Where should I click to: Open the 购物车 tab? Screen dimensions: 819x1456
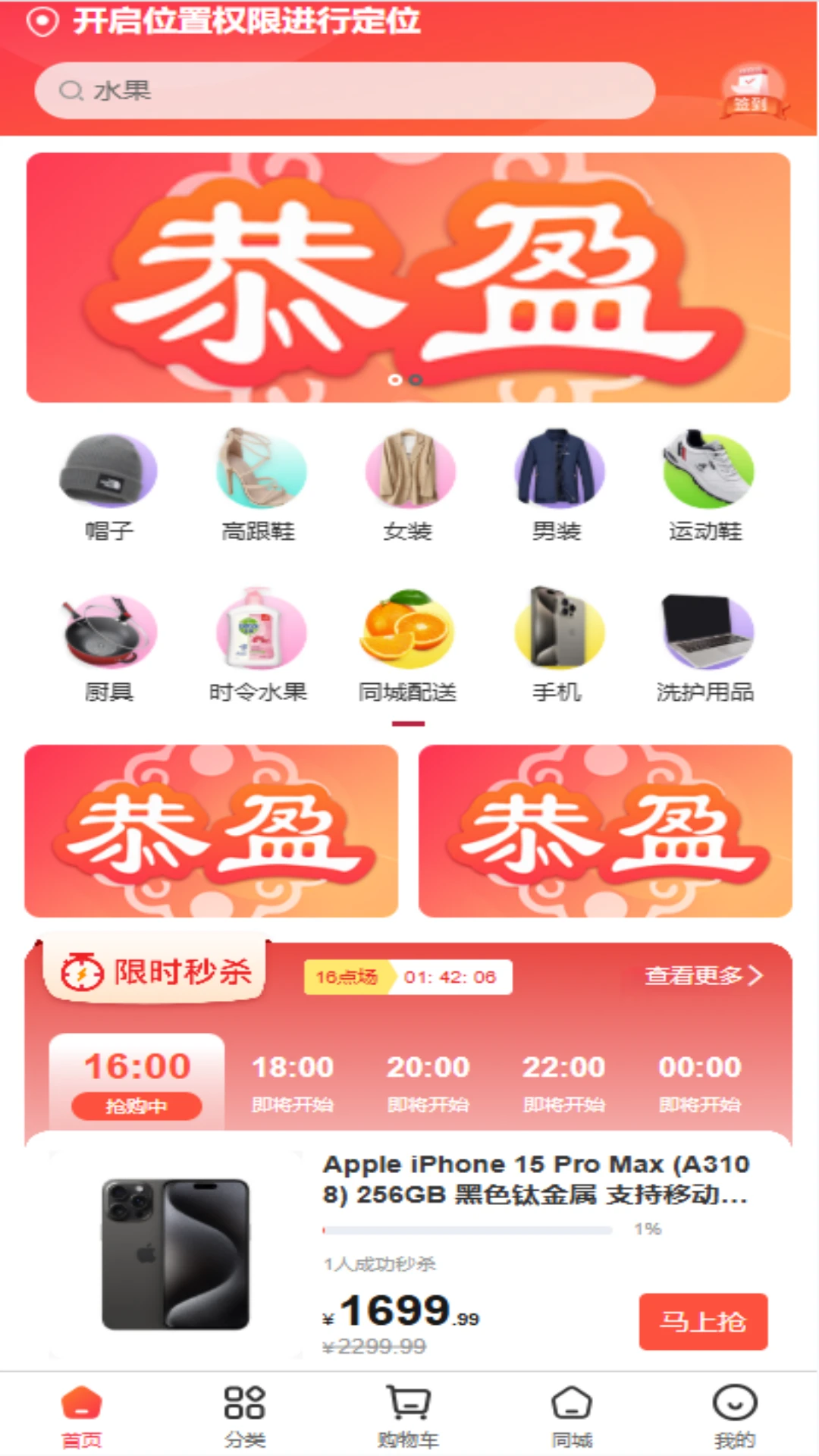click(408, 1415)
